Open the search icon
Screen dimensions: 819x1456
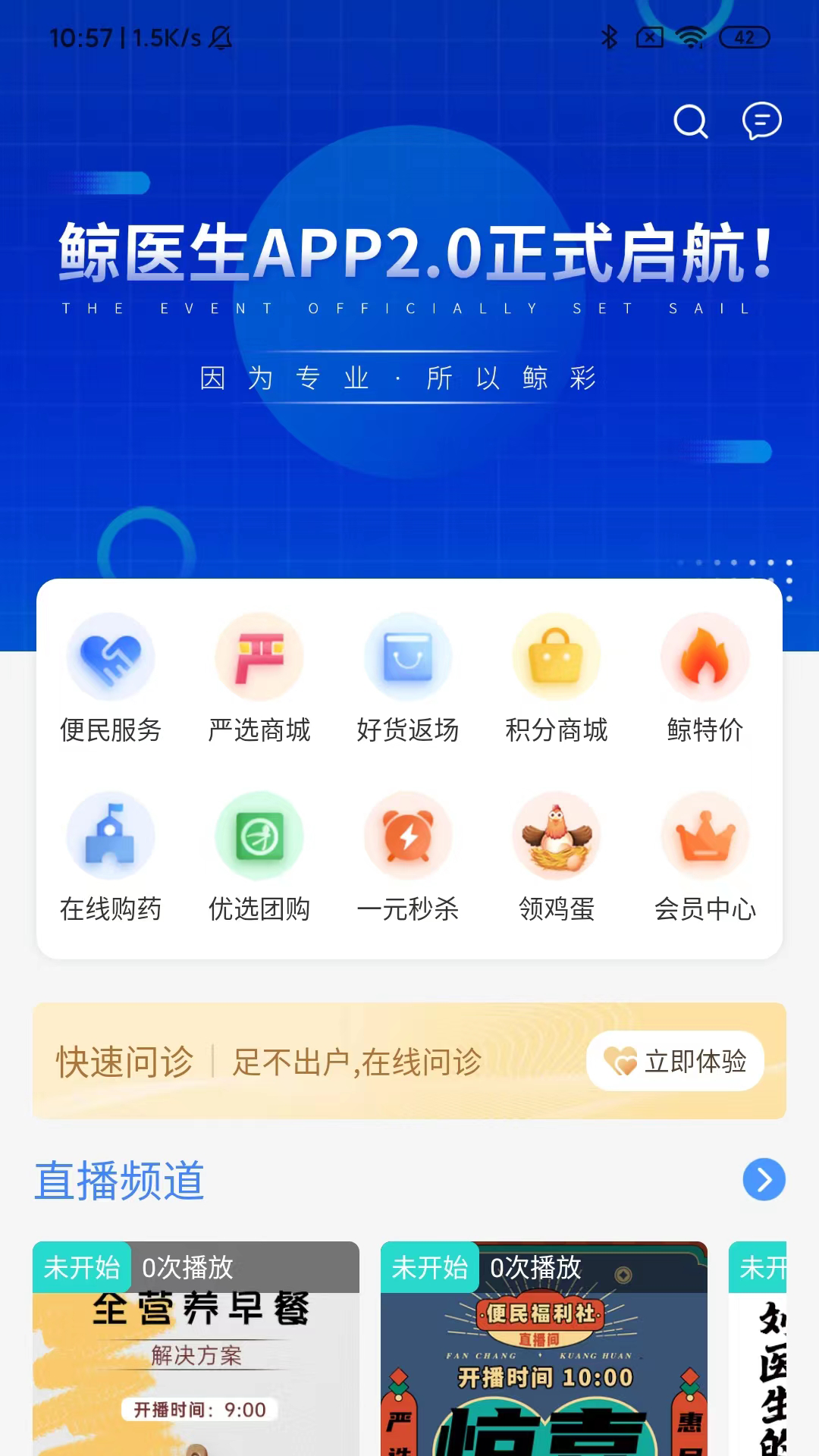coord(690,121)
